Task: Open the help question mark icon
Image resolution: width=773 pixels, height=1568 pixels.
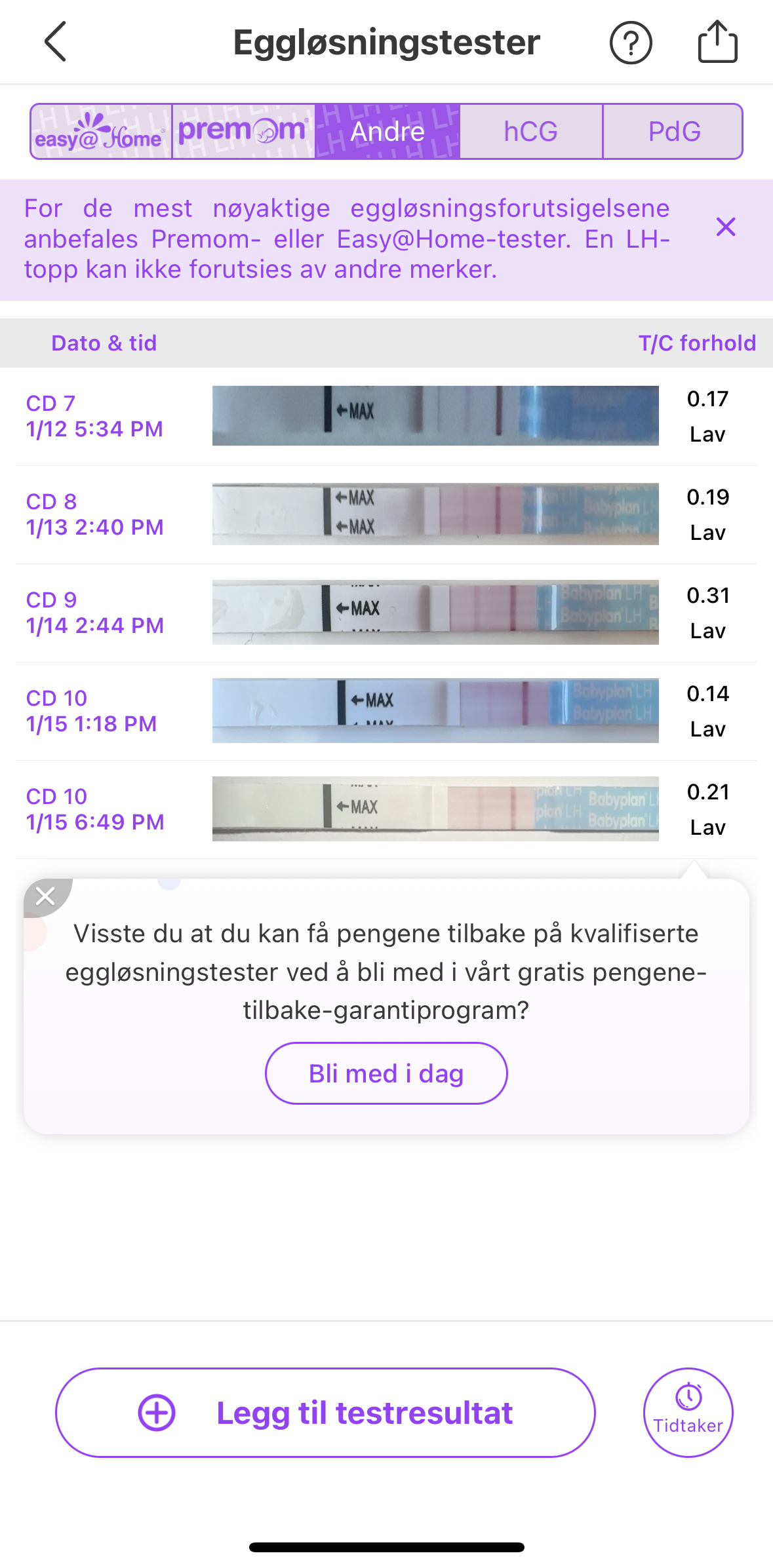Action: (630, 43)
